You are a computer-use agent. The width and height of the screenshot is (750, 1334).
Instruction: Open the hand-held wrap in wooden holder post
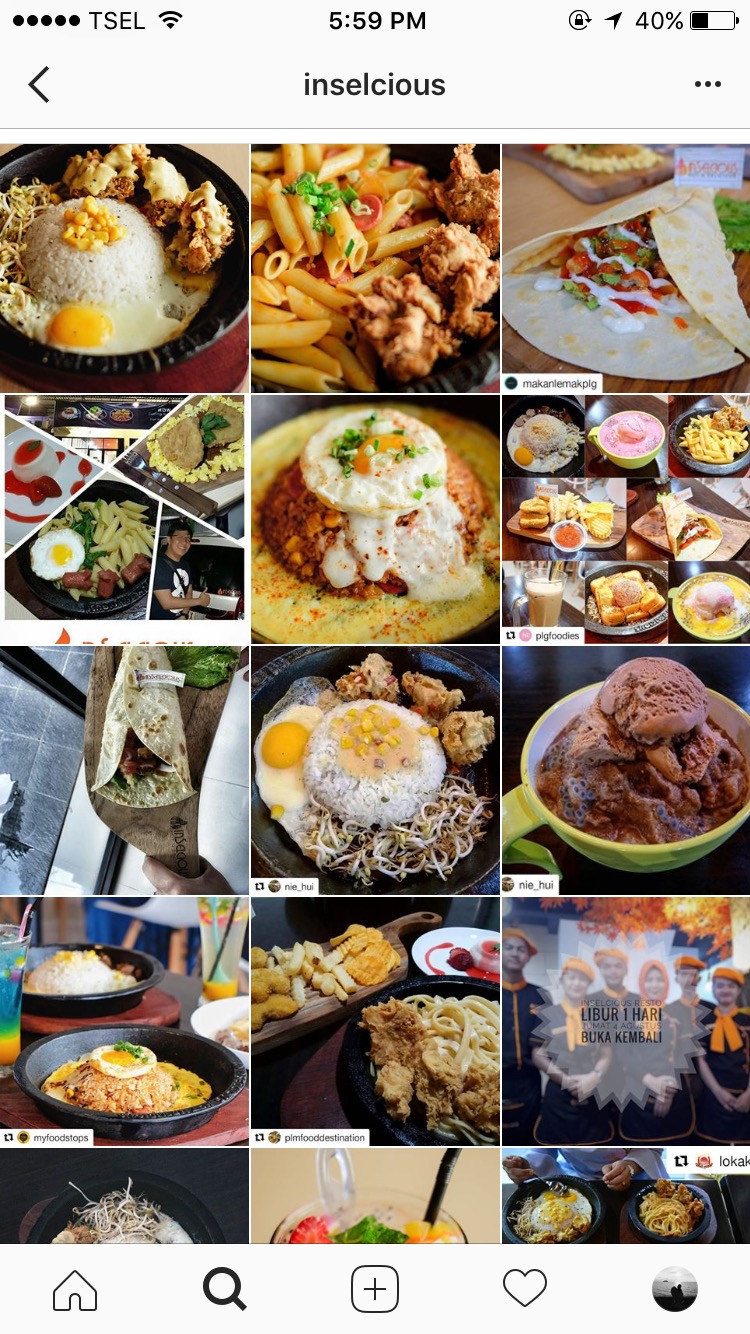tap(124, 770)
